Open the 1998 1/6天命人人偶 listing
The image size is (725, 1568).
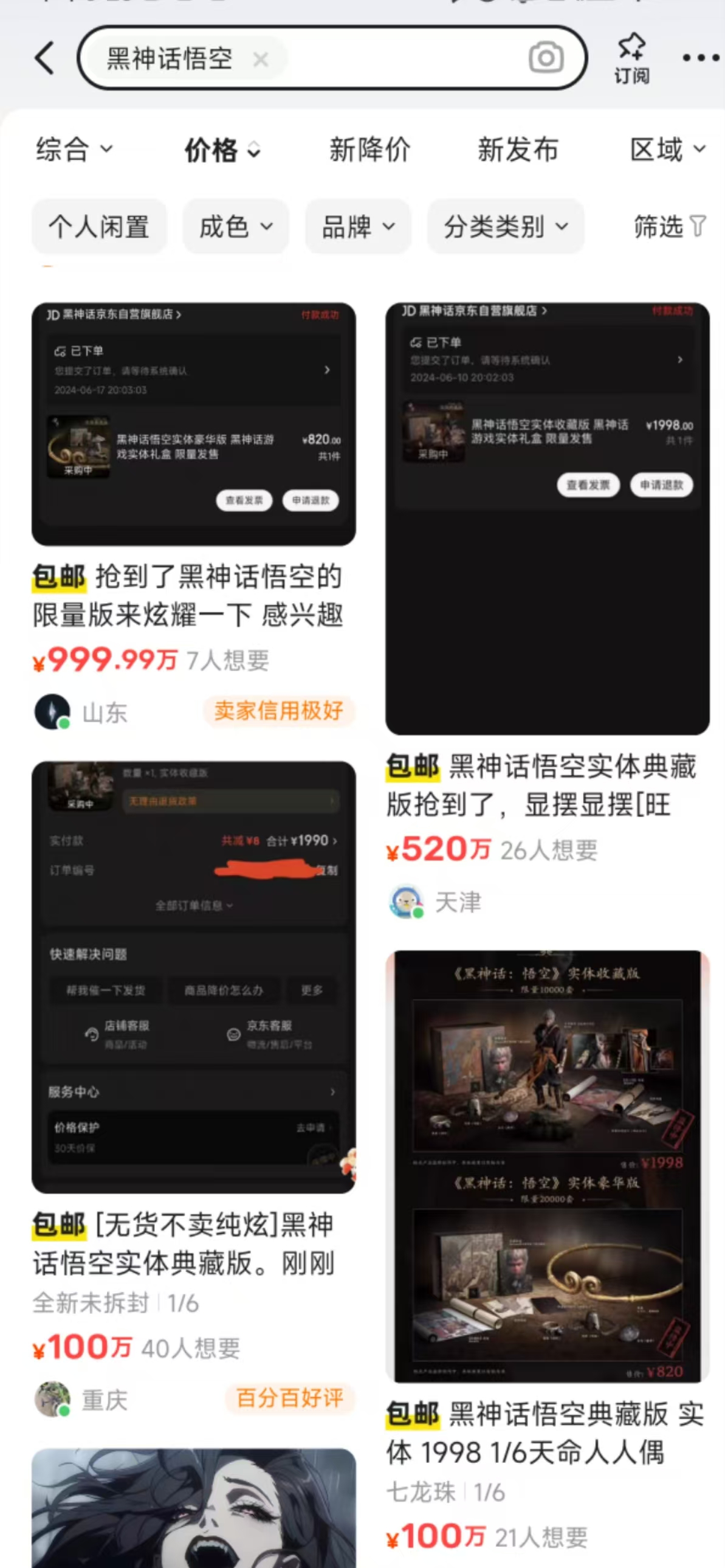coord(548,1166)
